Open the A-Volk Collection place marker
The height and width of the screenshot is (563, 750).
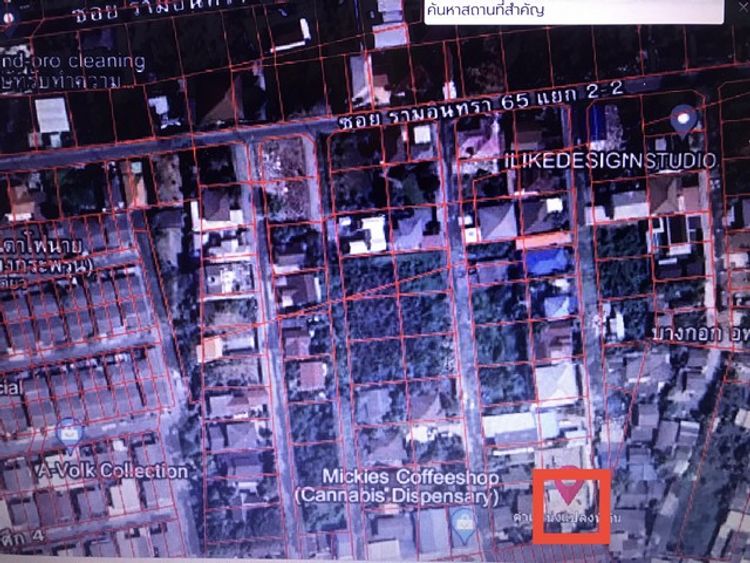pyautogui.click(x=68, y=433)
